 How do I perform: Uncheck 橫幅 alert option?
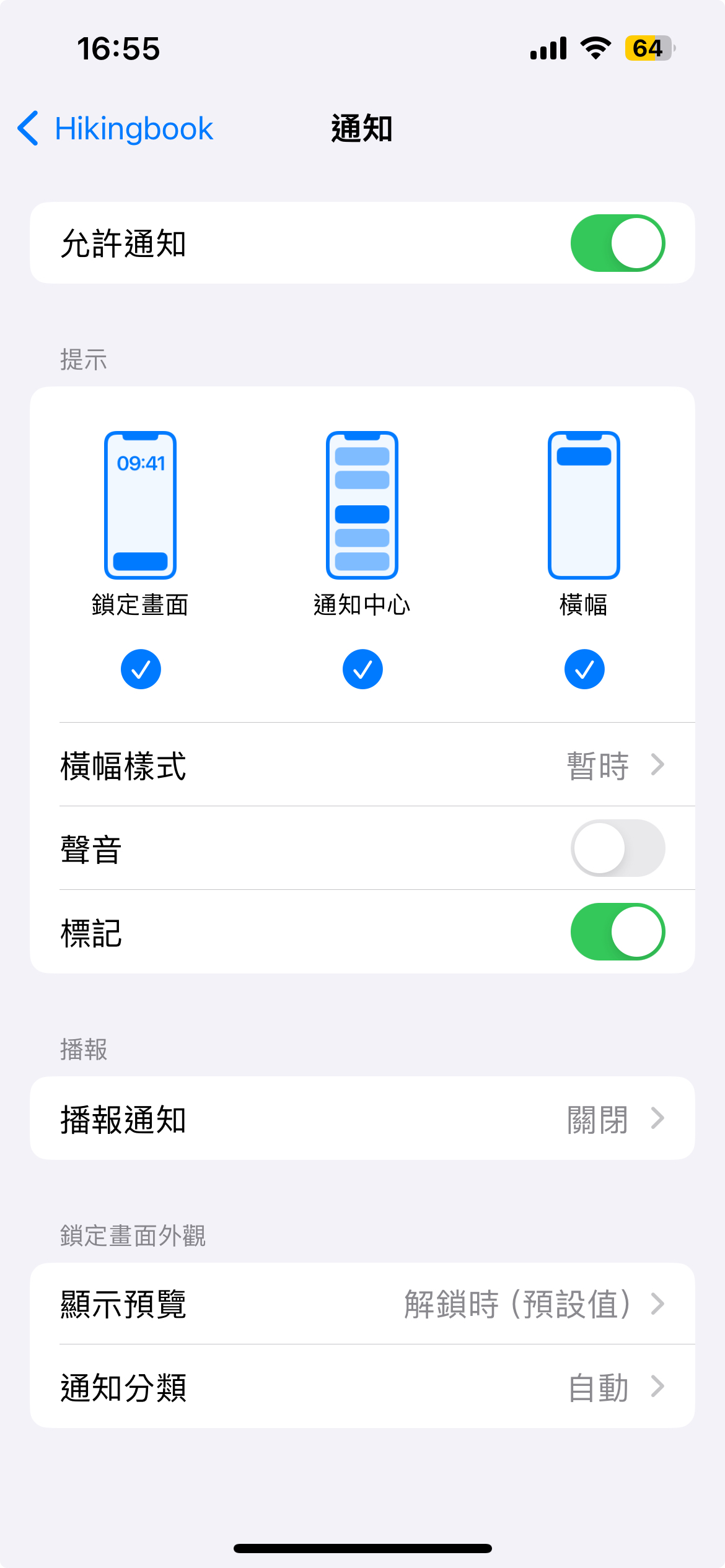click(584, 669)
